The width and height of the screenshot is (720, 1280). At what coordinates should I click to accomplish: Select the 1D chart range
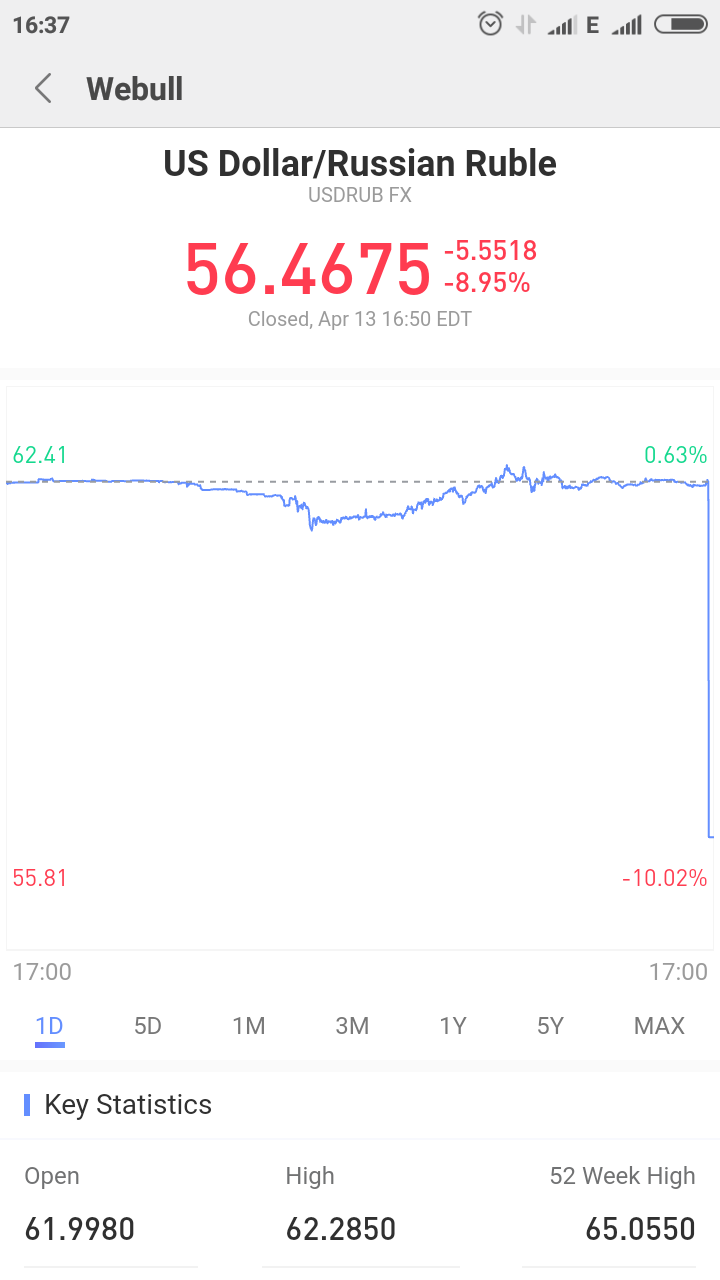[x=49, y=1026]
